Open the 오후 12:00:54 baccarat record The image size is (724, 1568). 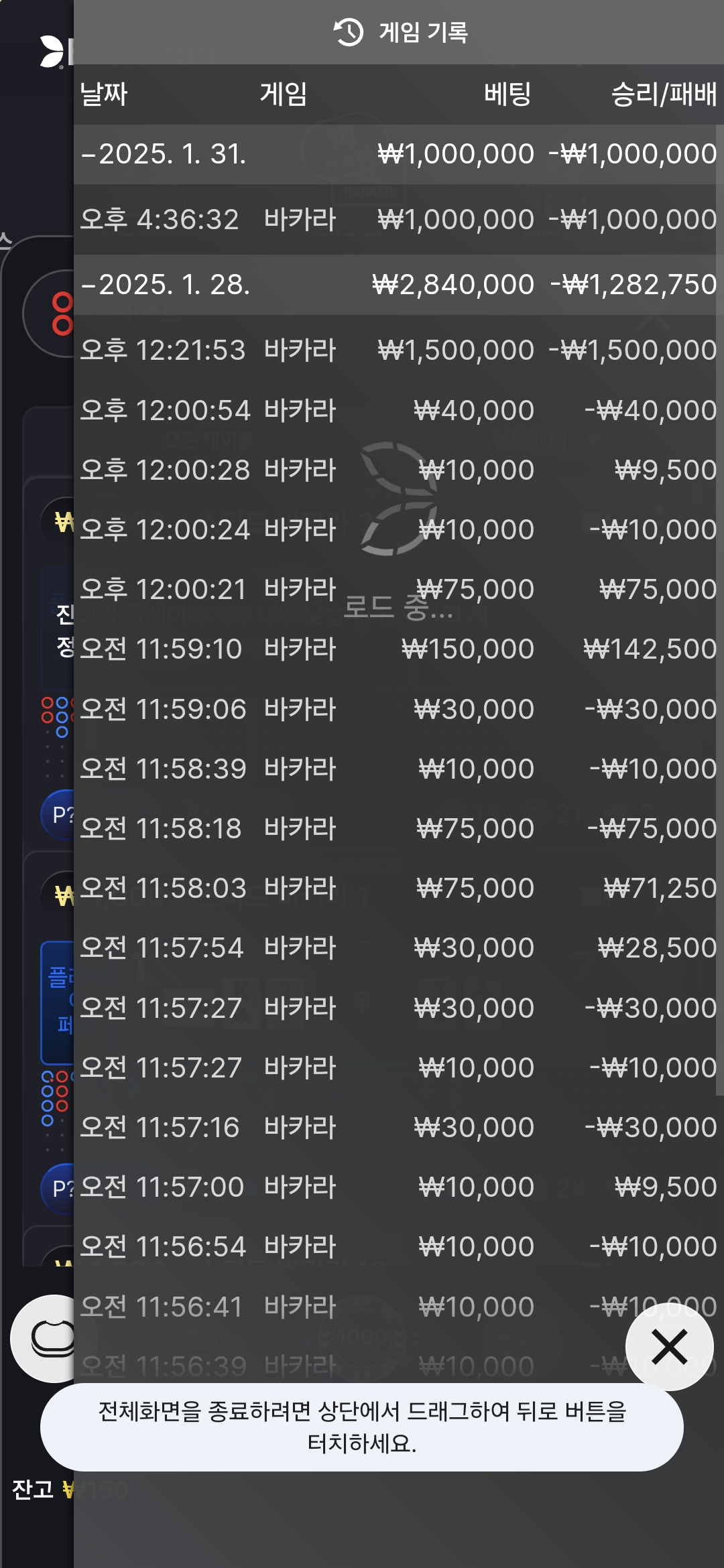[x=396, y=410]
